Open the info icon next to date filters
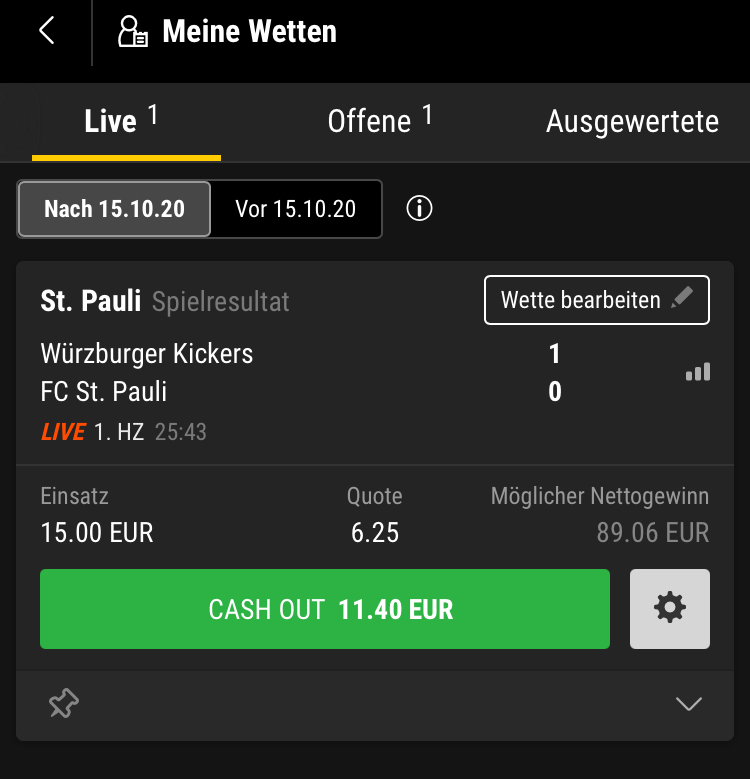Image resolution: width=750 pixels, height=779 pixels. point(420,208)
